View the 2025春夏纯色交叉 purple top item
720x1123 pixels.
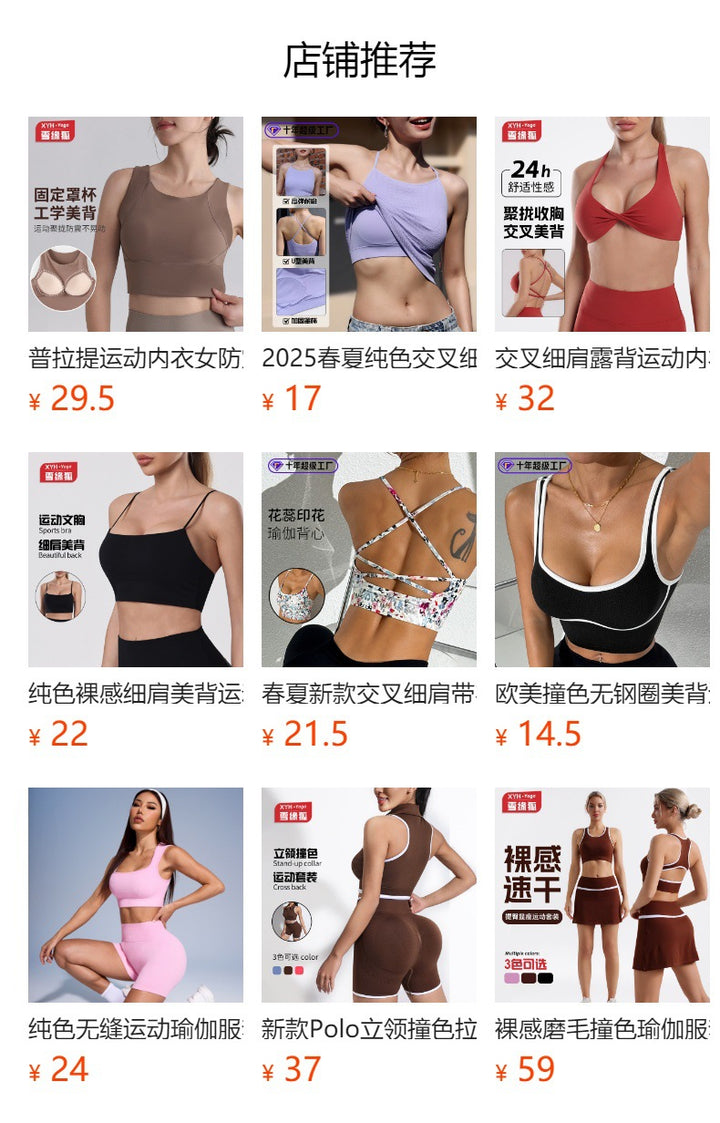click(369, 224)
